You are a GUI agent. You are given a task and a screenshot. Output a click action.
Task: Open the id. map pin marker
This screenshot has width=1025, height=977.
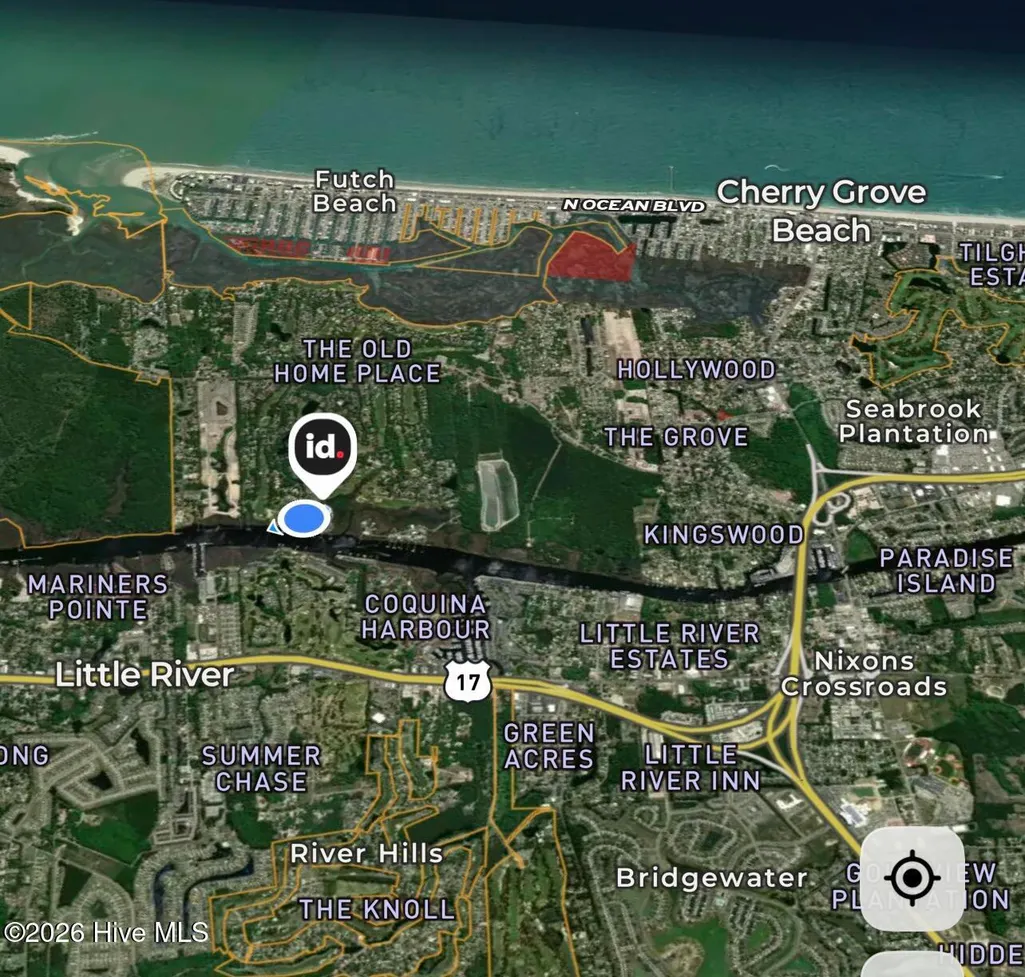pos(322,454)
